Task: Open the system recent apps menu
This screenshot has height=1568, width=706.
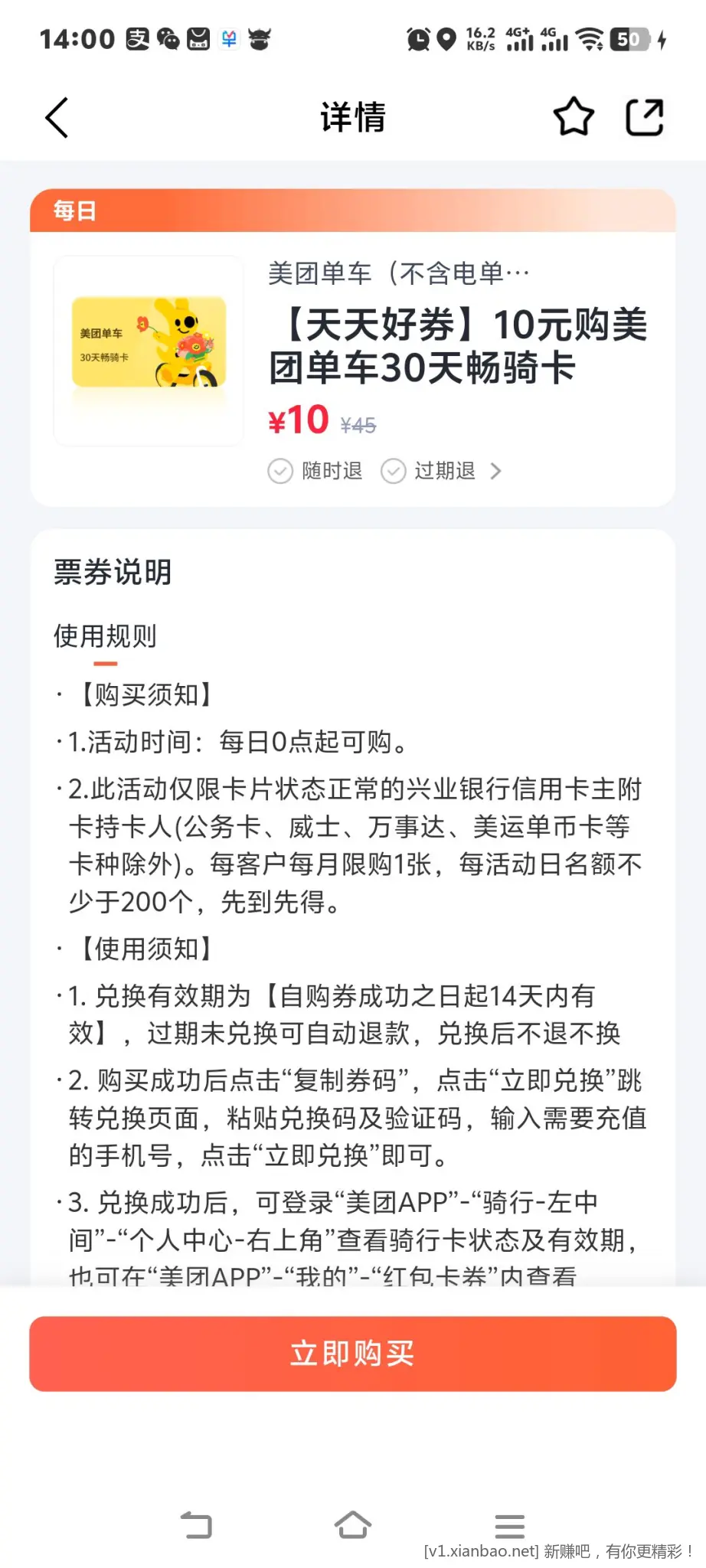Action: coord(510,1526)
